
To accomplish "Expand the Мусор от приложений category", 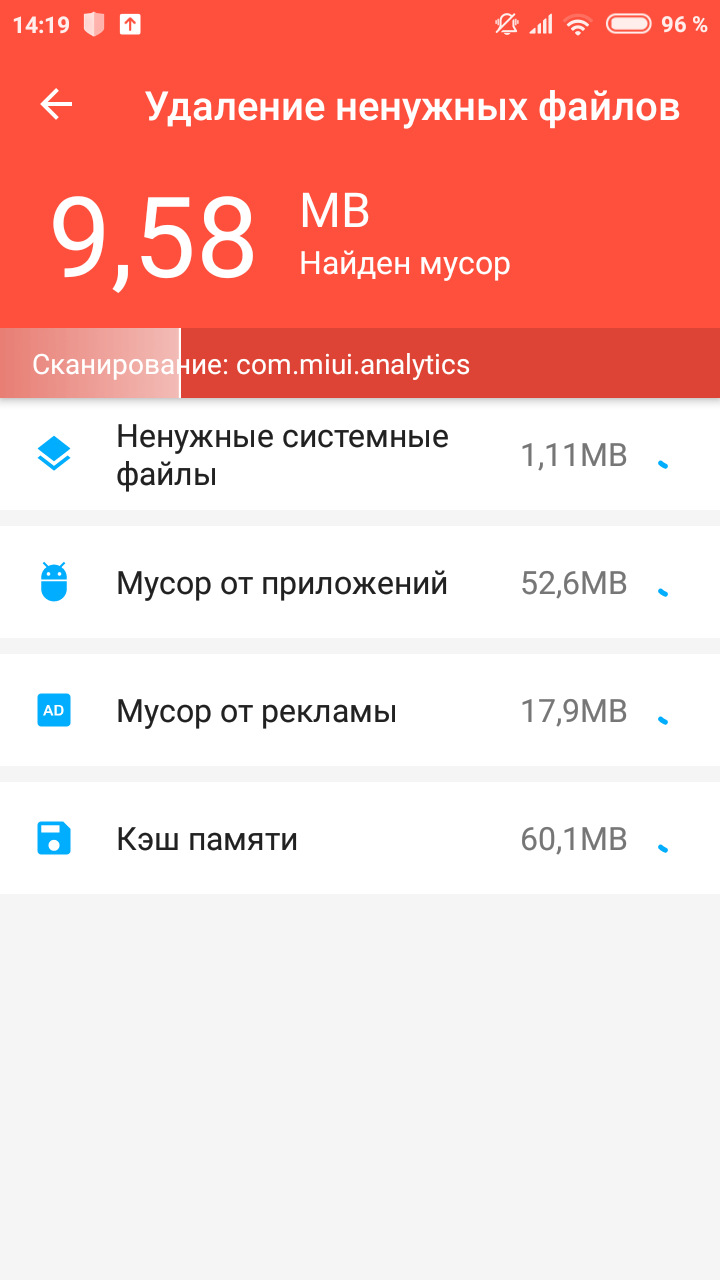I will click(x=360, y=582).
